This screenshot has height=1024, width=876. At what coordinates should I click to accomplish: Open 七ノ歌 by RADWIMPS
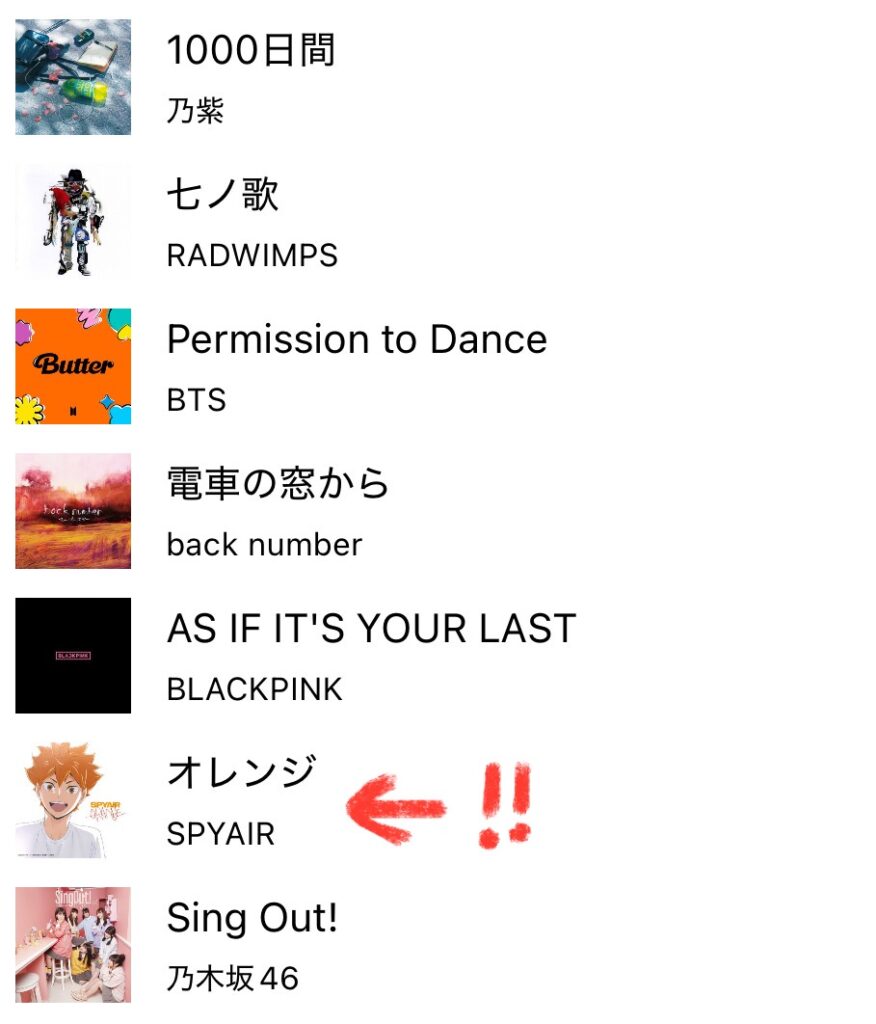point(223,195)
